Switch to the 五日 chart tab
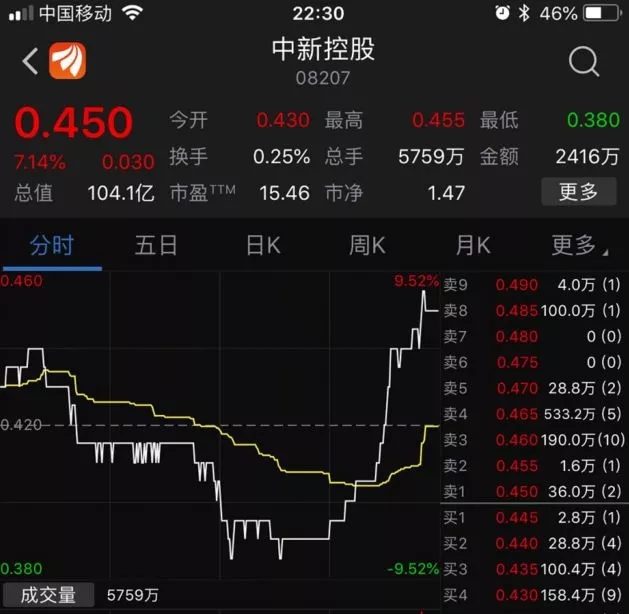This screenshot has width=629, height=614. click(157, 245)
